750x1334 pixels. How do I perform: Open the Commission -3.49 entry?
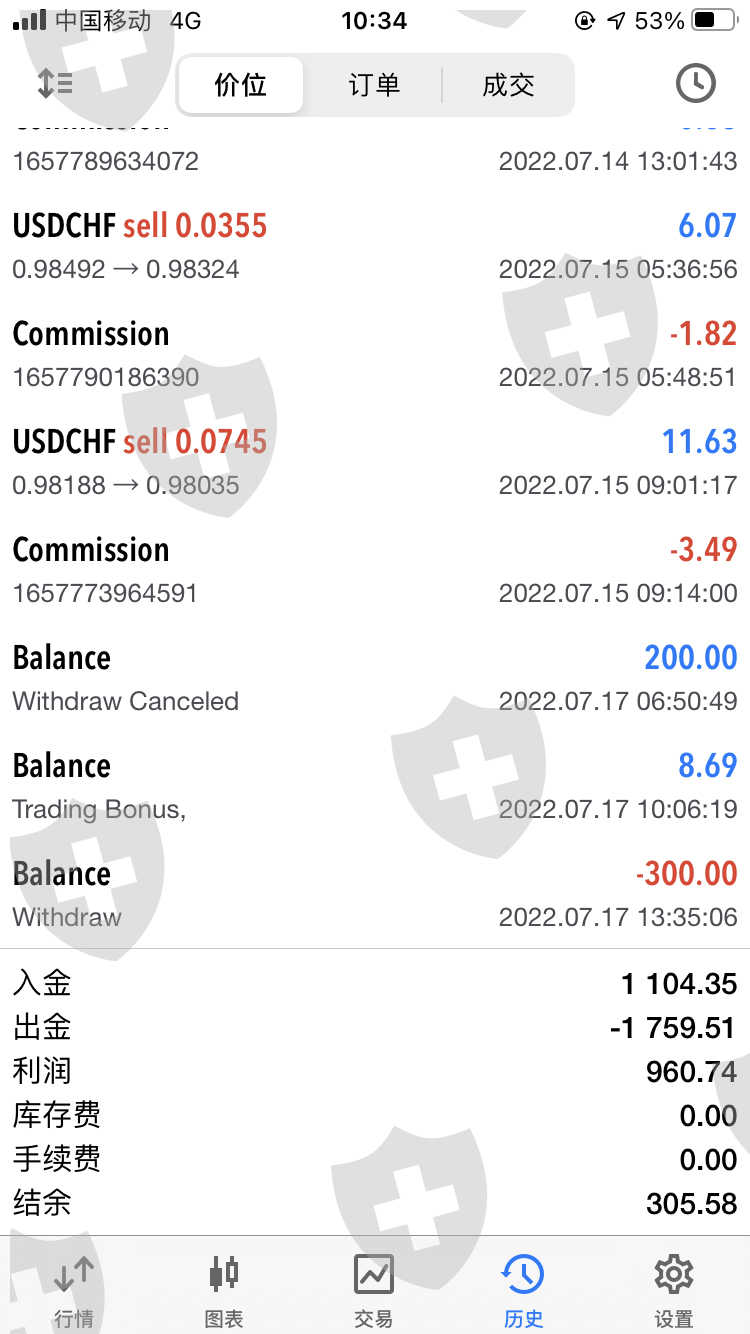[x=374, y=569]
